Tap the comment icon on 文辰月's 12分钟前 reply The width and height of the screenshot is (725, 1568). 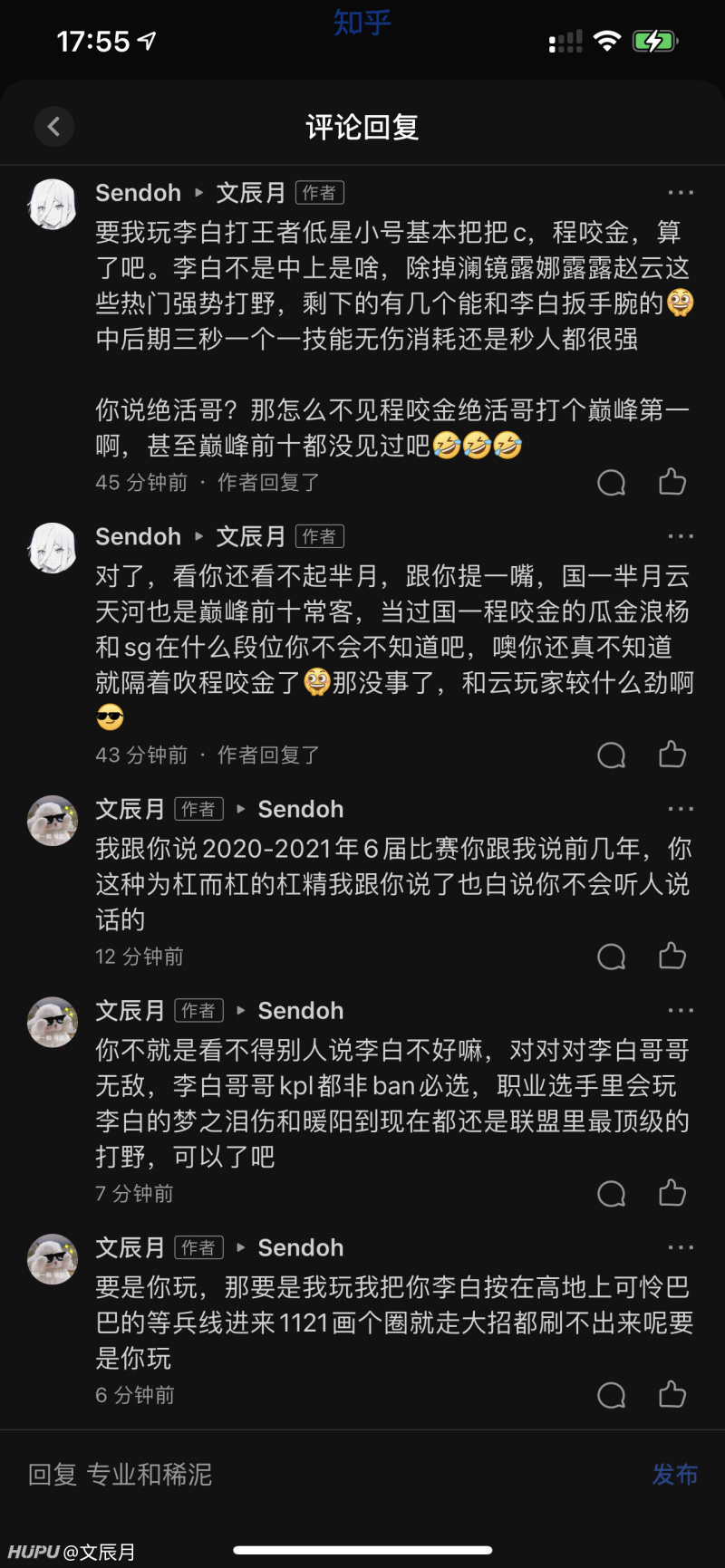coord(612,956)
